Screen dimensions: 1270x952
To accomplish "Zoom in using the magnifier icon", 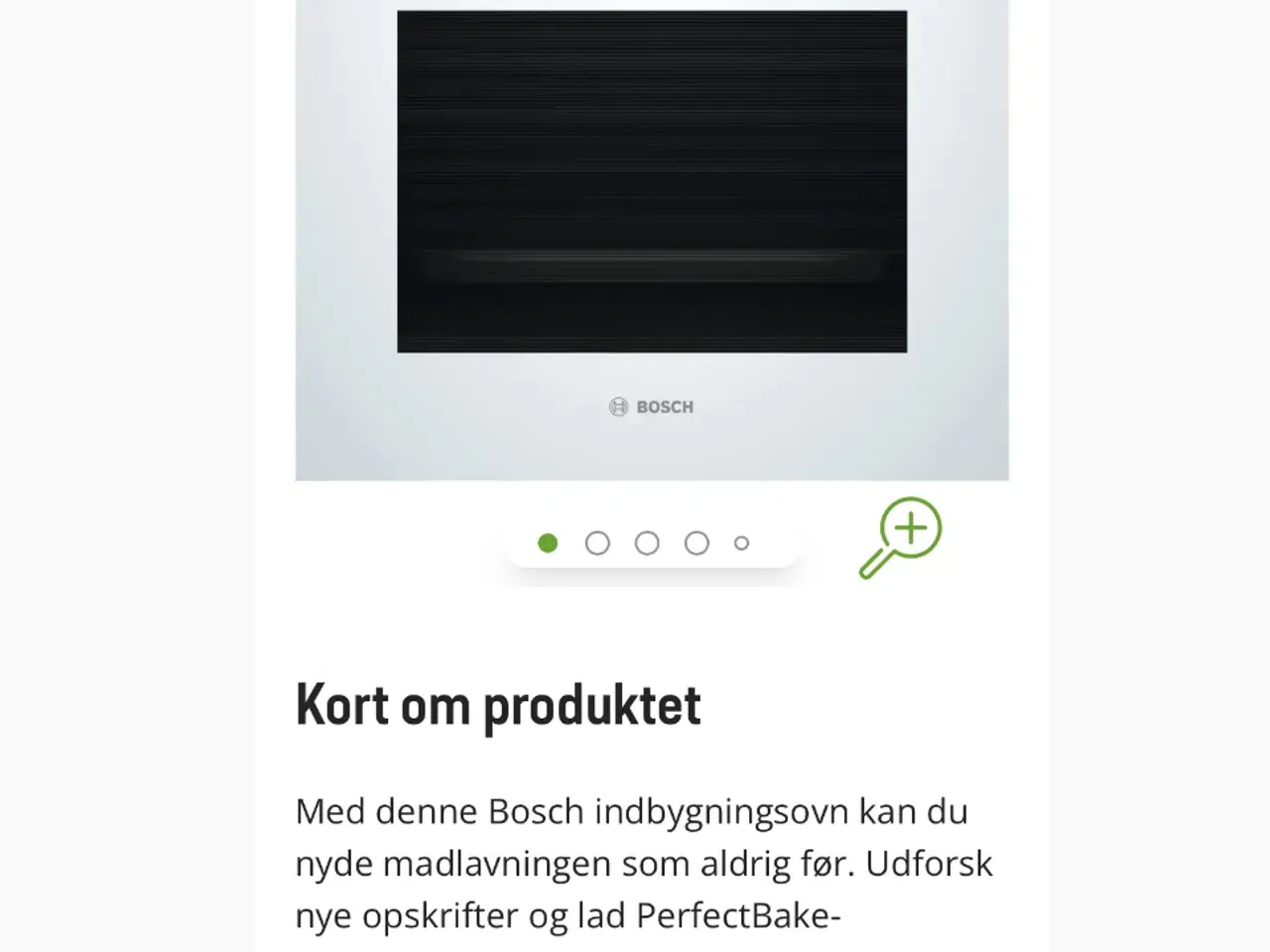I will click(x=901, y=536).
